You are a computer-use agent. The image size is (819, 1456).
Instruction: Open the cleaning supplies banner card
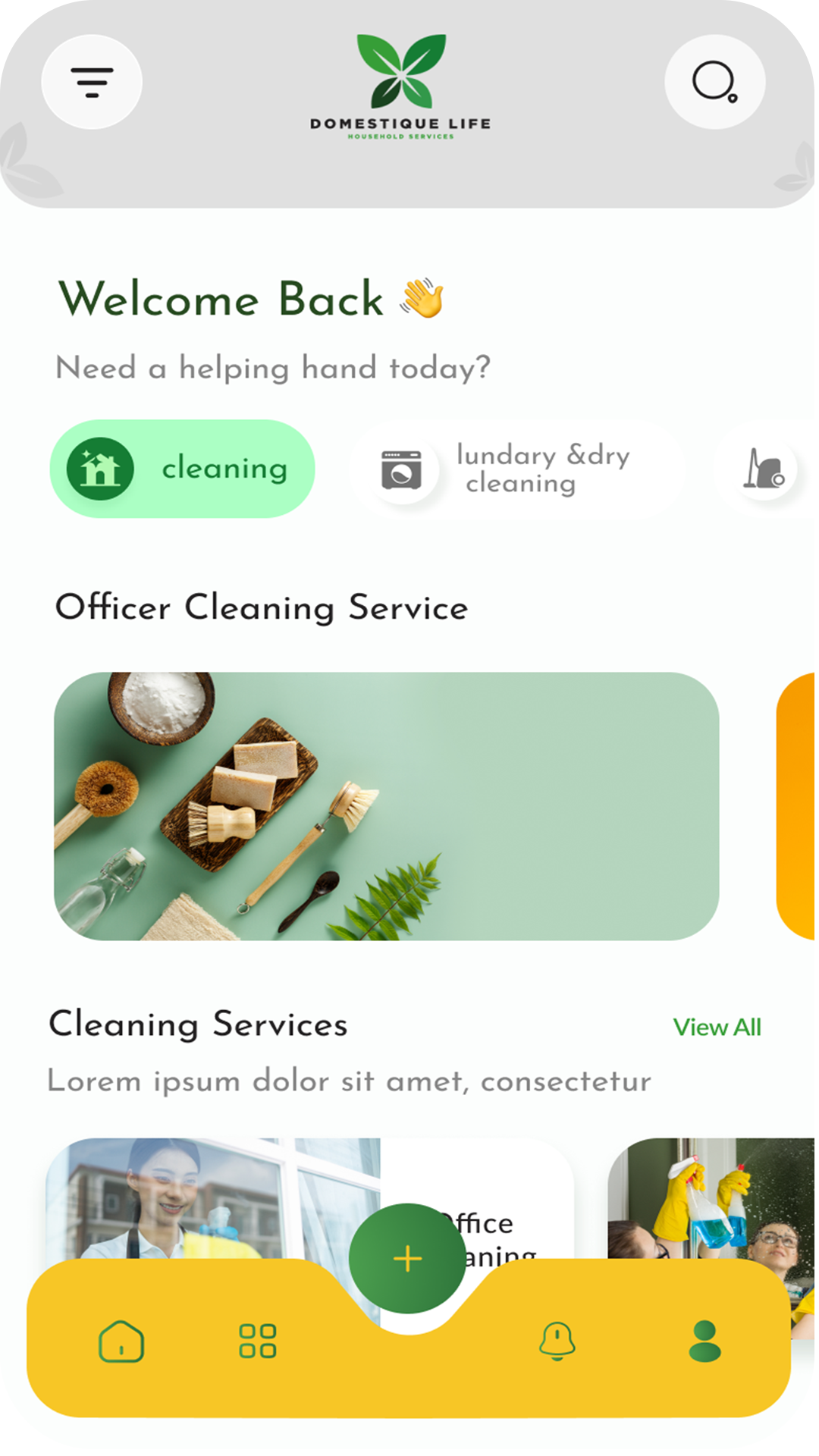click(386, 806)
